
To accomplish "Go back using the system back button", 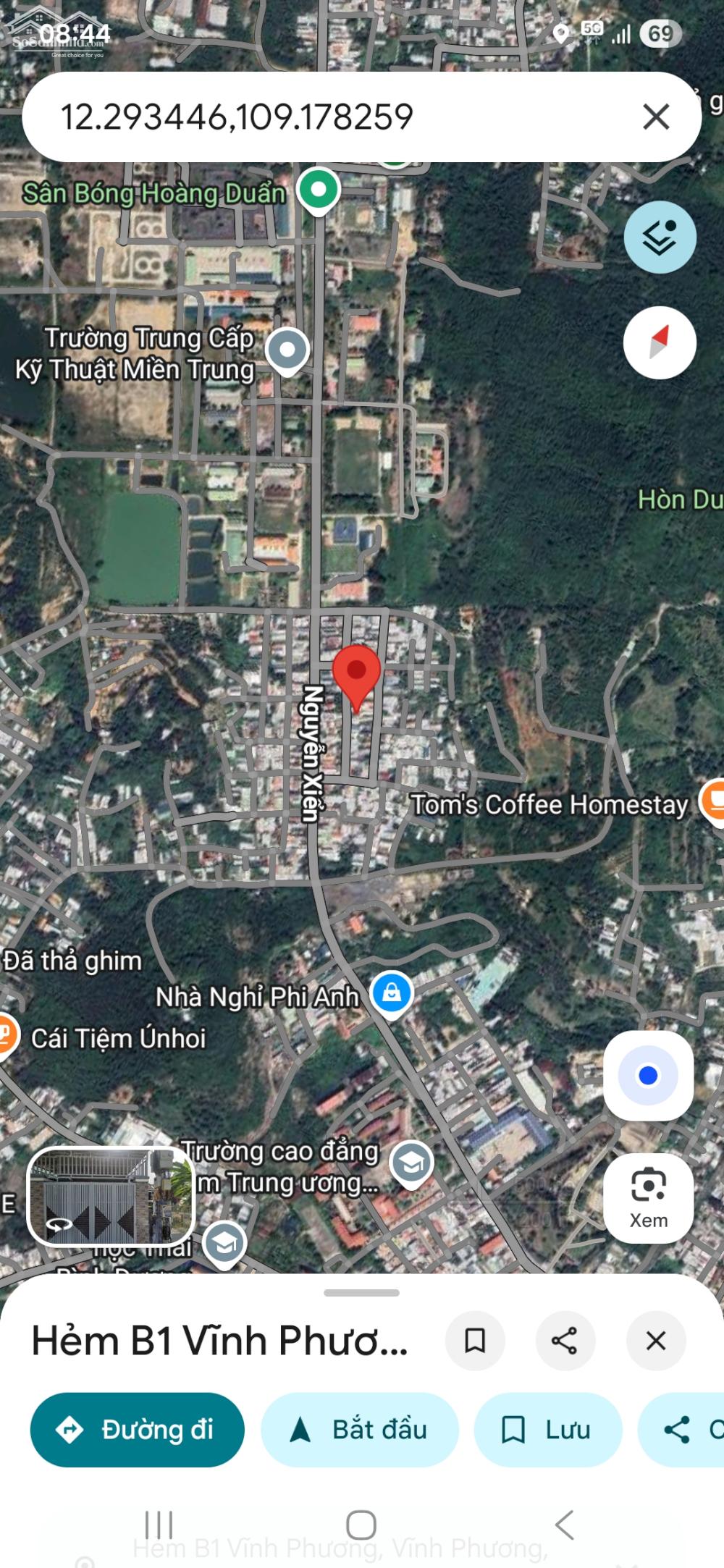I will pyautogui.click(x=565, y=1525).
